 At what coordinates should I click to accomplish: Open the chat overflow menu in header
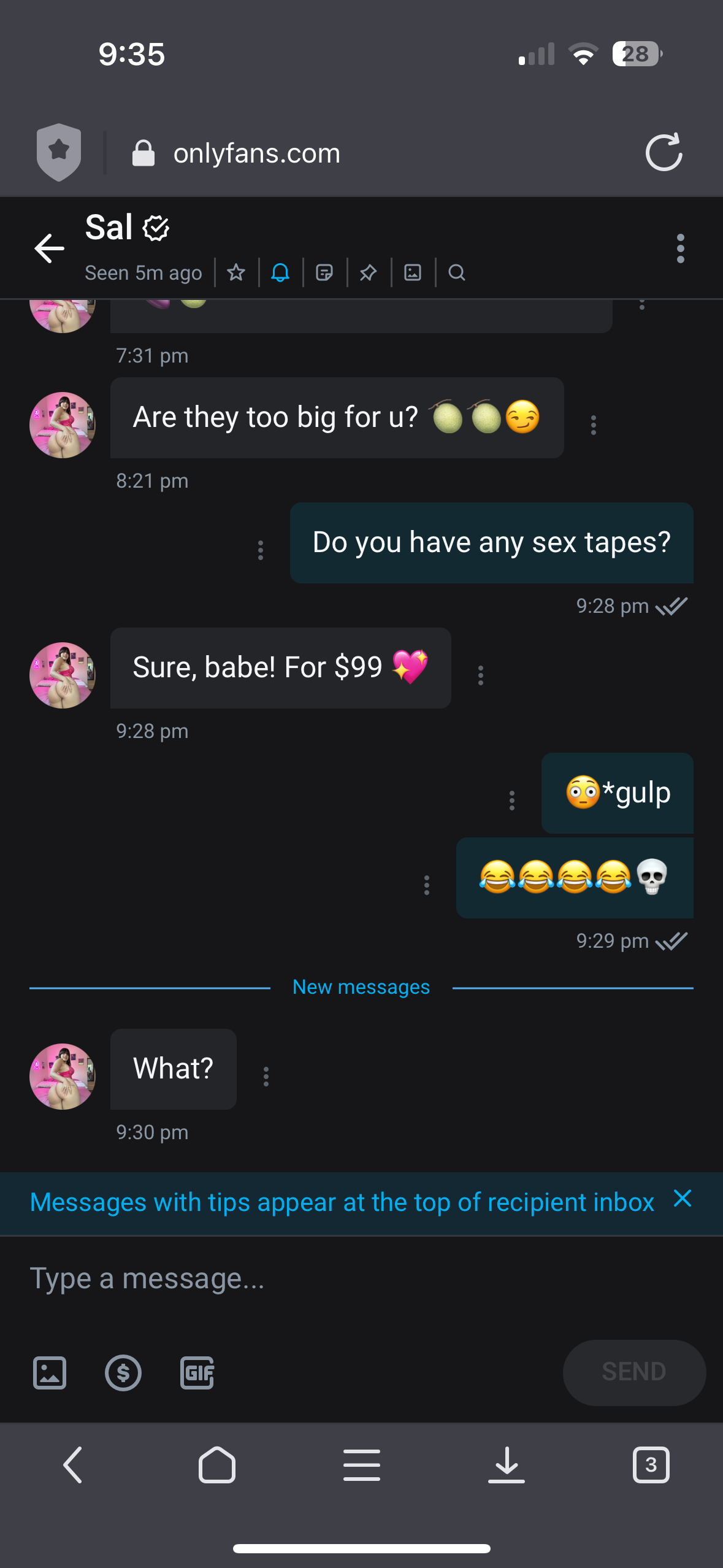click(x=680, y=248)
